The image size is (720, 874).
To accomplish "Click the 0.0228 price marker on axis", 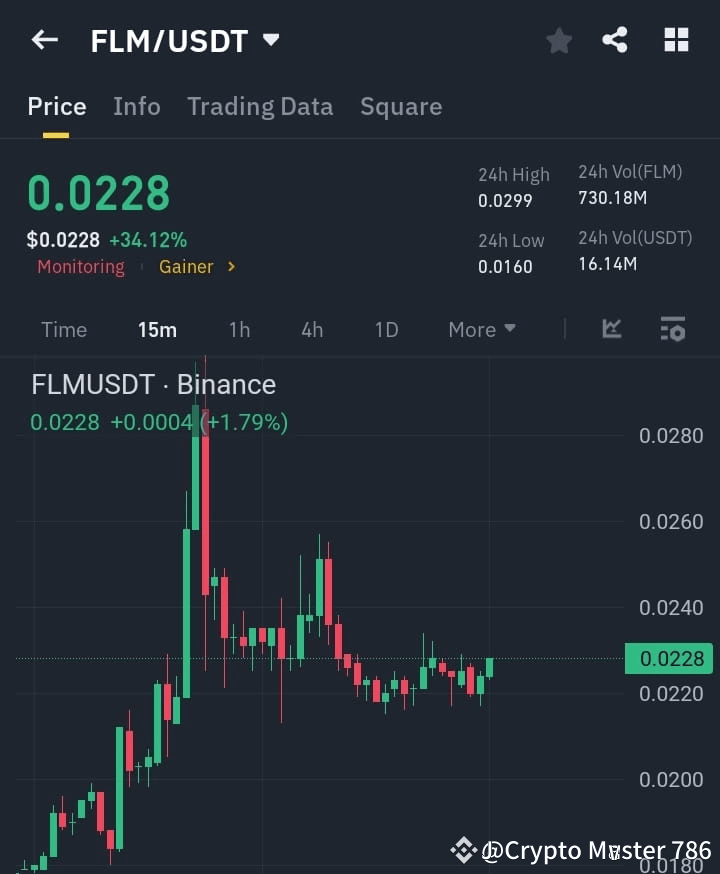I will pos(669,658).
